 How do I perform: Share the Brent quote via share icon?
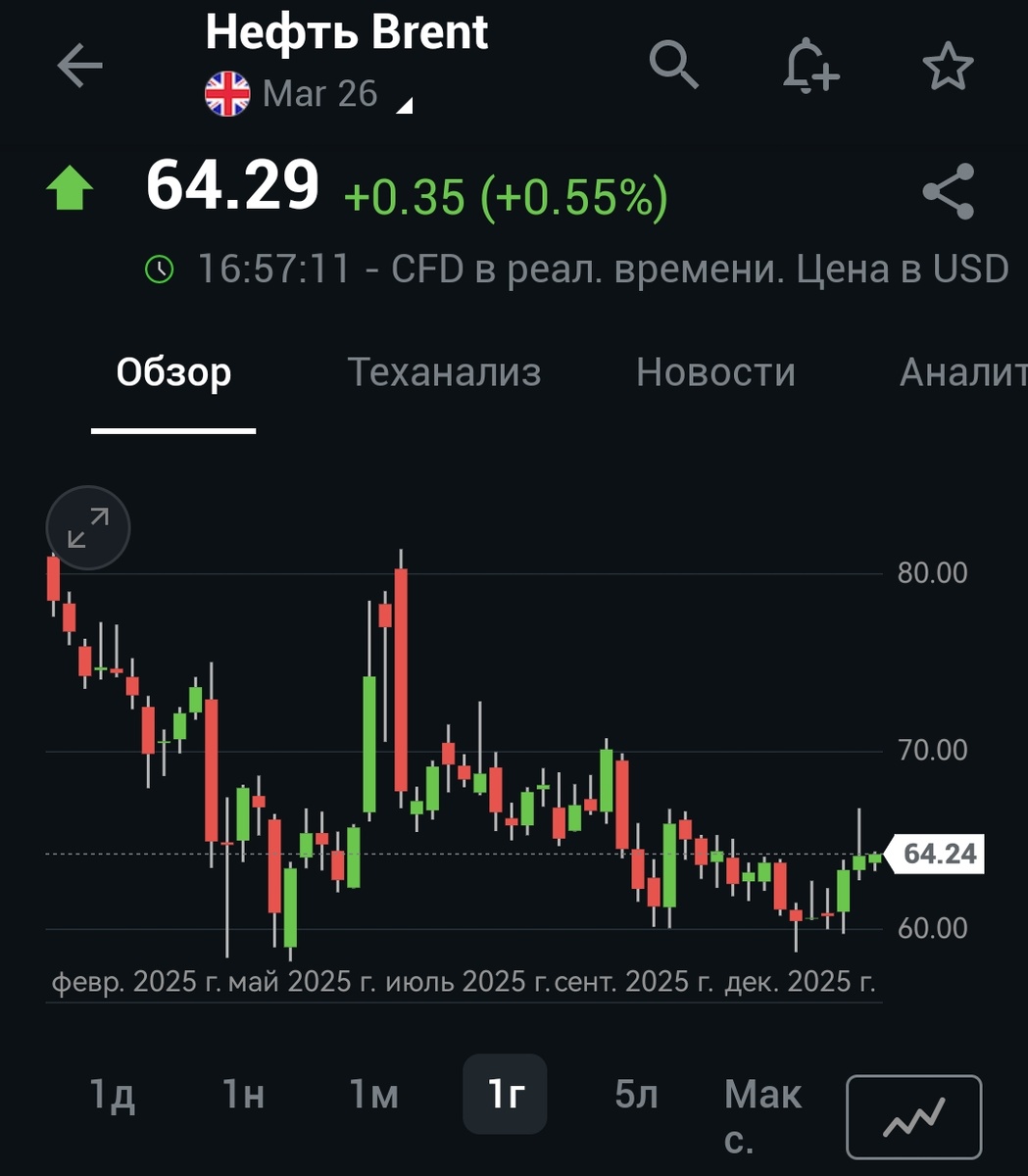(x=948, y=193)
